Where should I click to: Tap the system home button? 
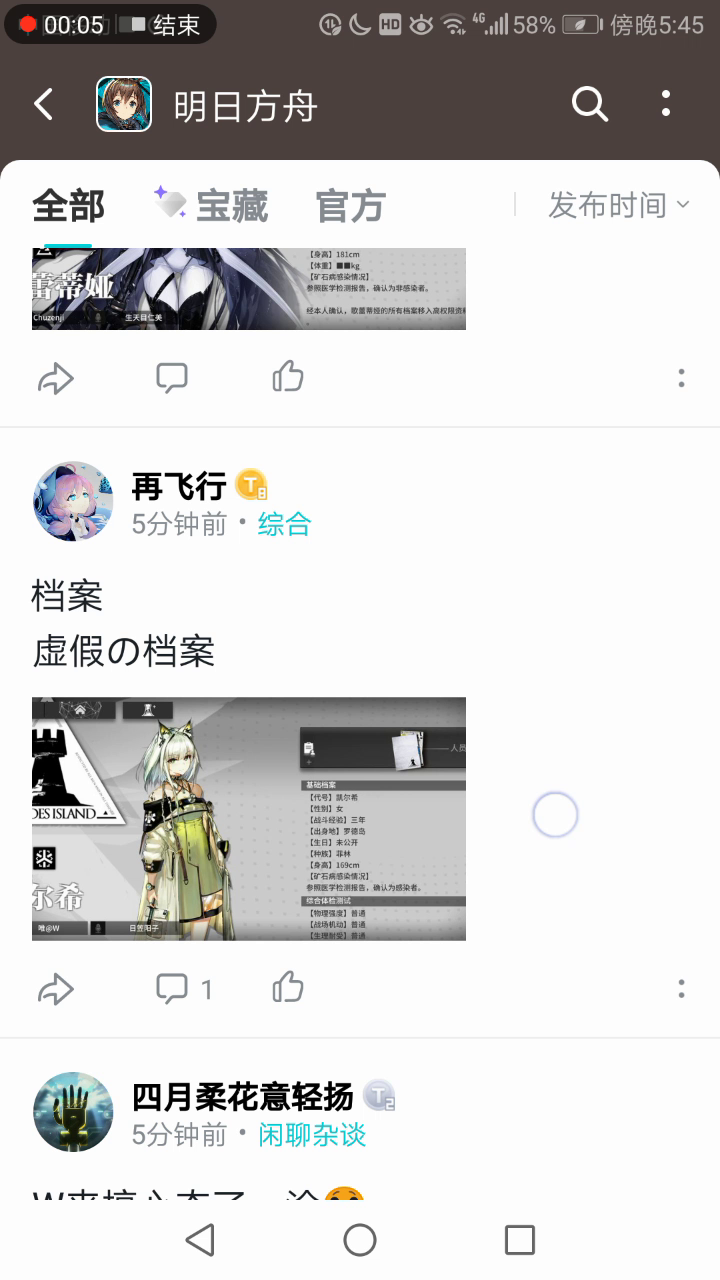pyautogui.click(x=360, y=1240)
